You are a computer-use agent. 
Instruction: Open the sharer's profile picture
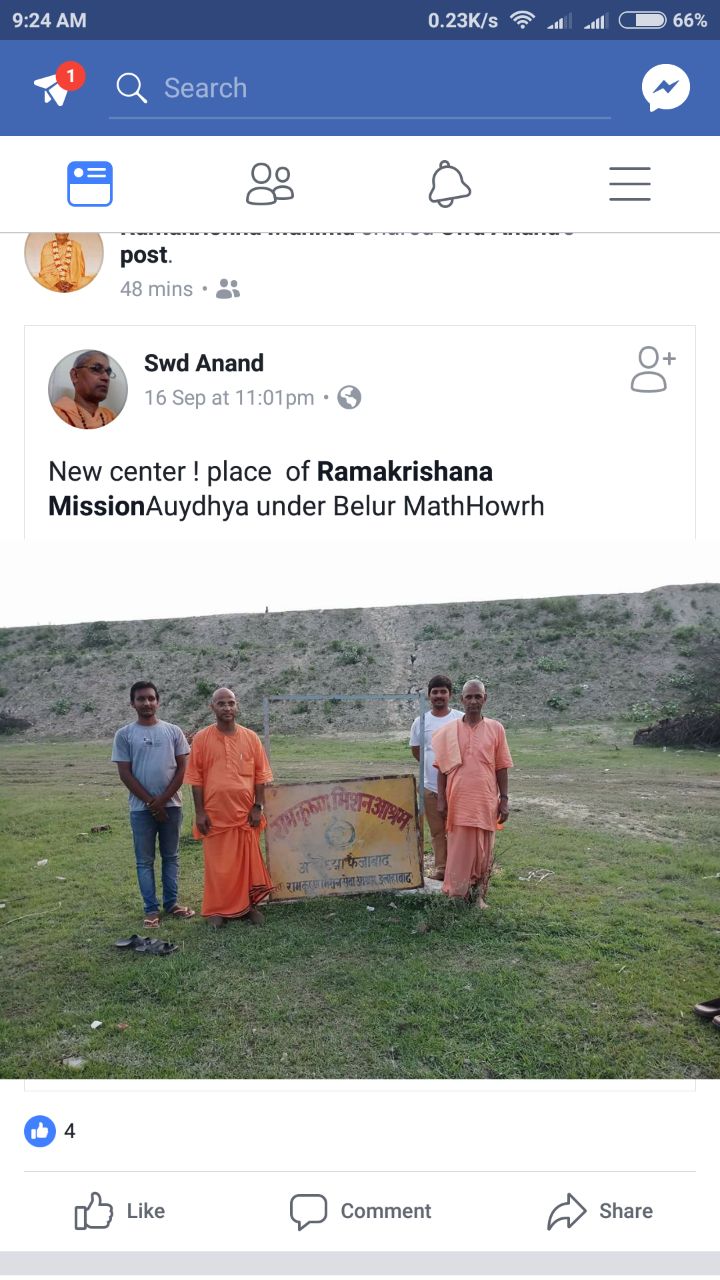64,258
